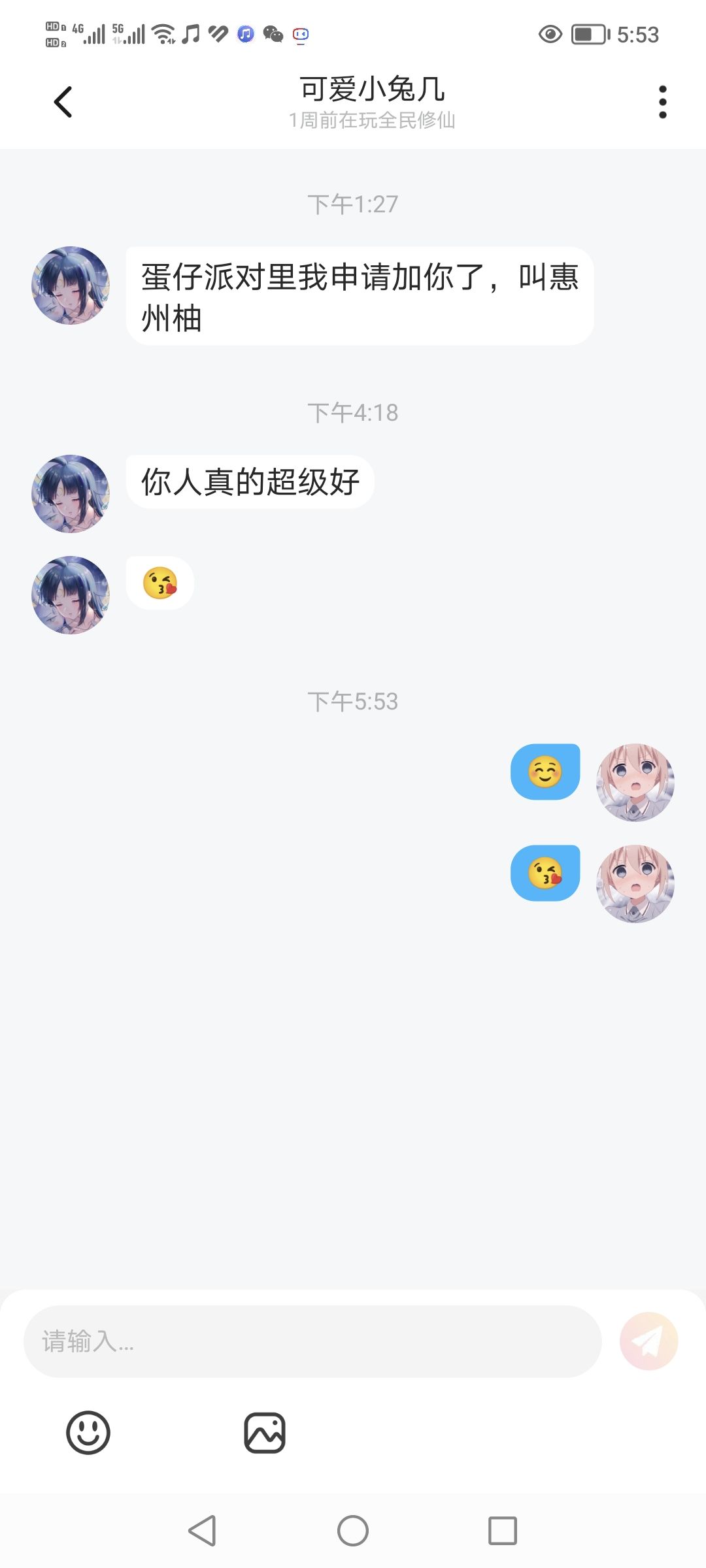This screenshot has height=1568, width=706.
Task: Send the message with the paper plane button
Action: click(x=648, y=1341)
